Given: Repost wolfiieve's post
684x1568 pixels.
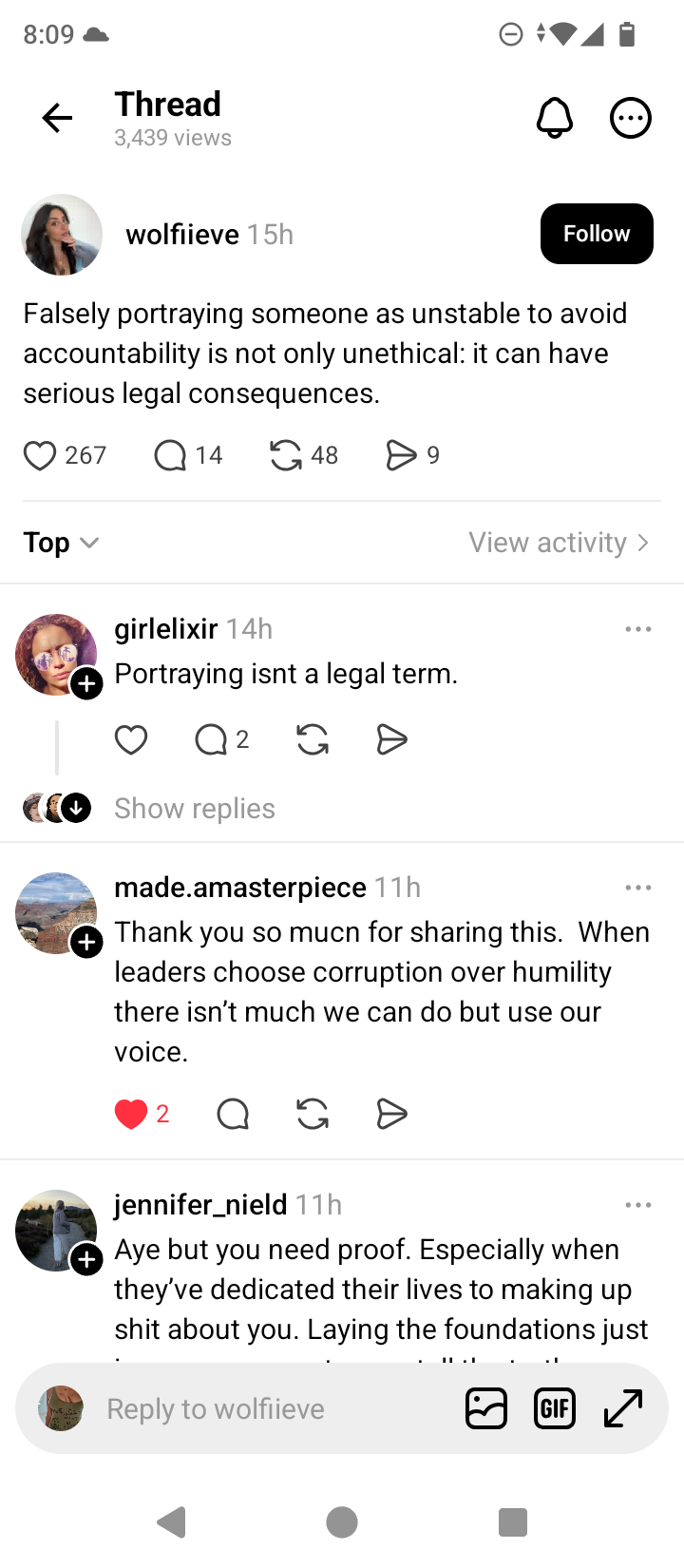Looking at the screenshot, I should point(286,456).
